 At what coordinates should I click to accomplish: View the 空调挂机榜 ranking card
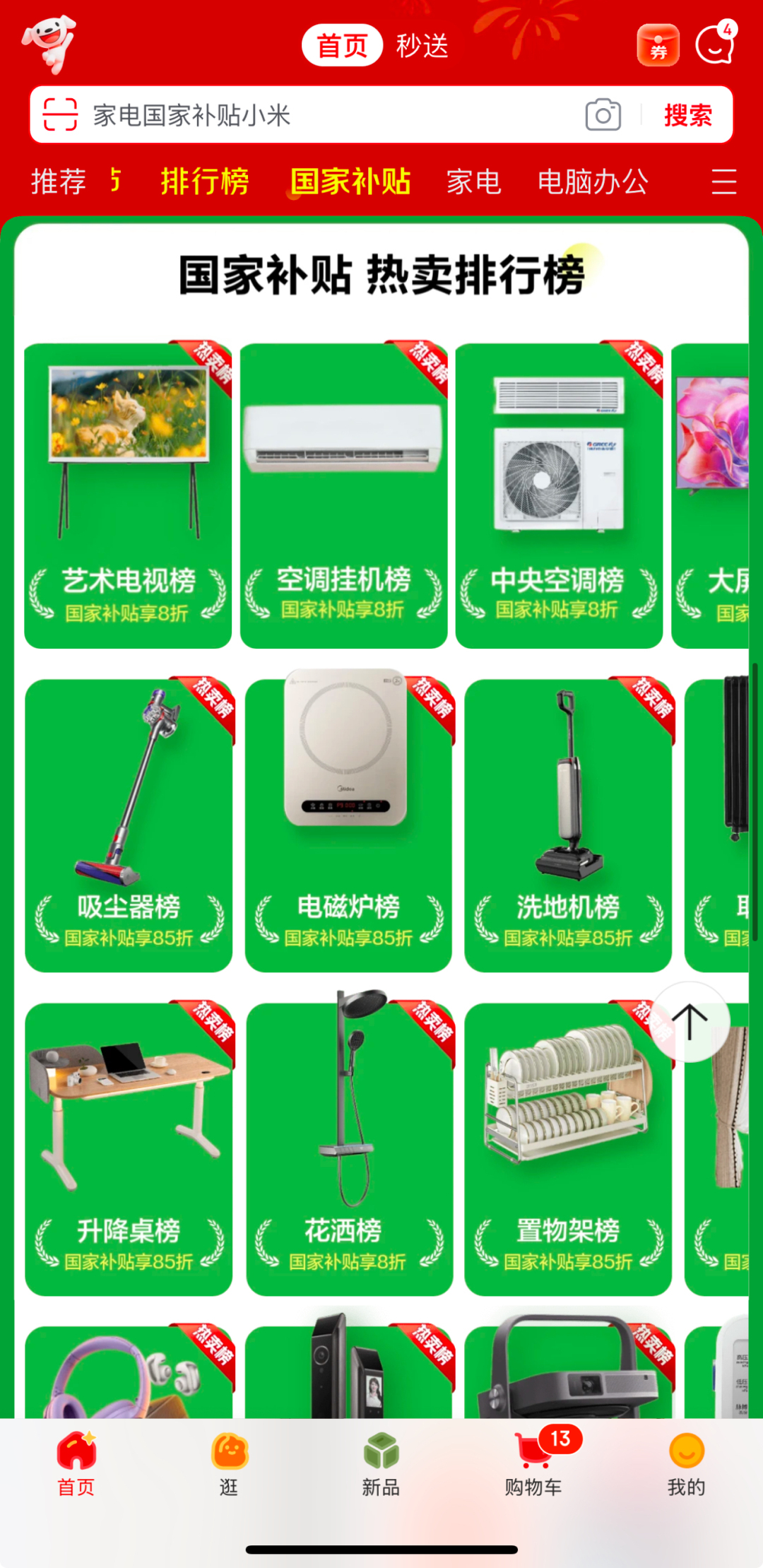coord(343,495)
